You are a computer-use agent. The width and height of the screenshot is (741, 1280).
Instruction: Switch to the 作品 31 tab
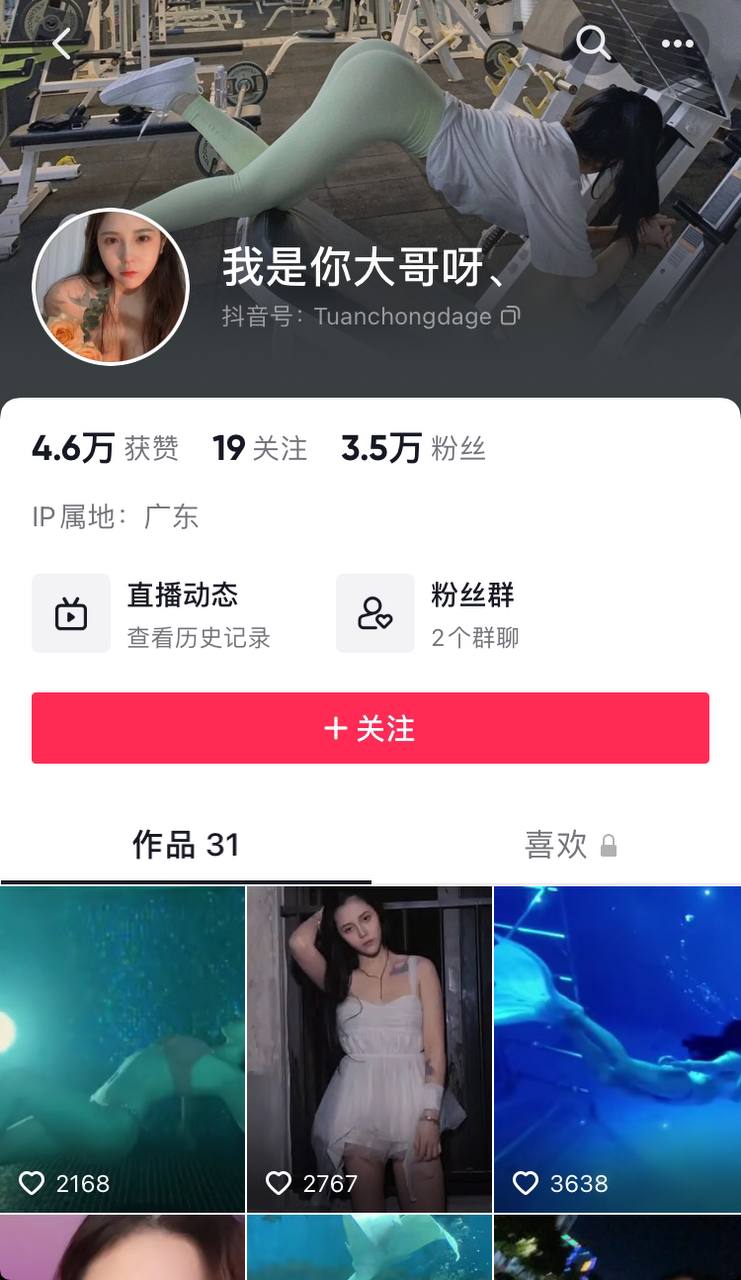pyautogui.click(x=186, y=845)
